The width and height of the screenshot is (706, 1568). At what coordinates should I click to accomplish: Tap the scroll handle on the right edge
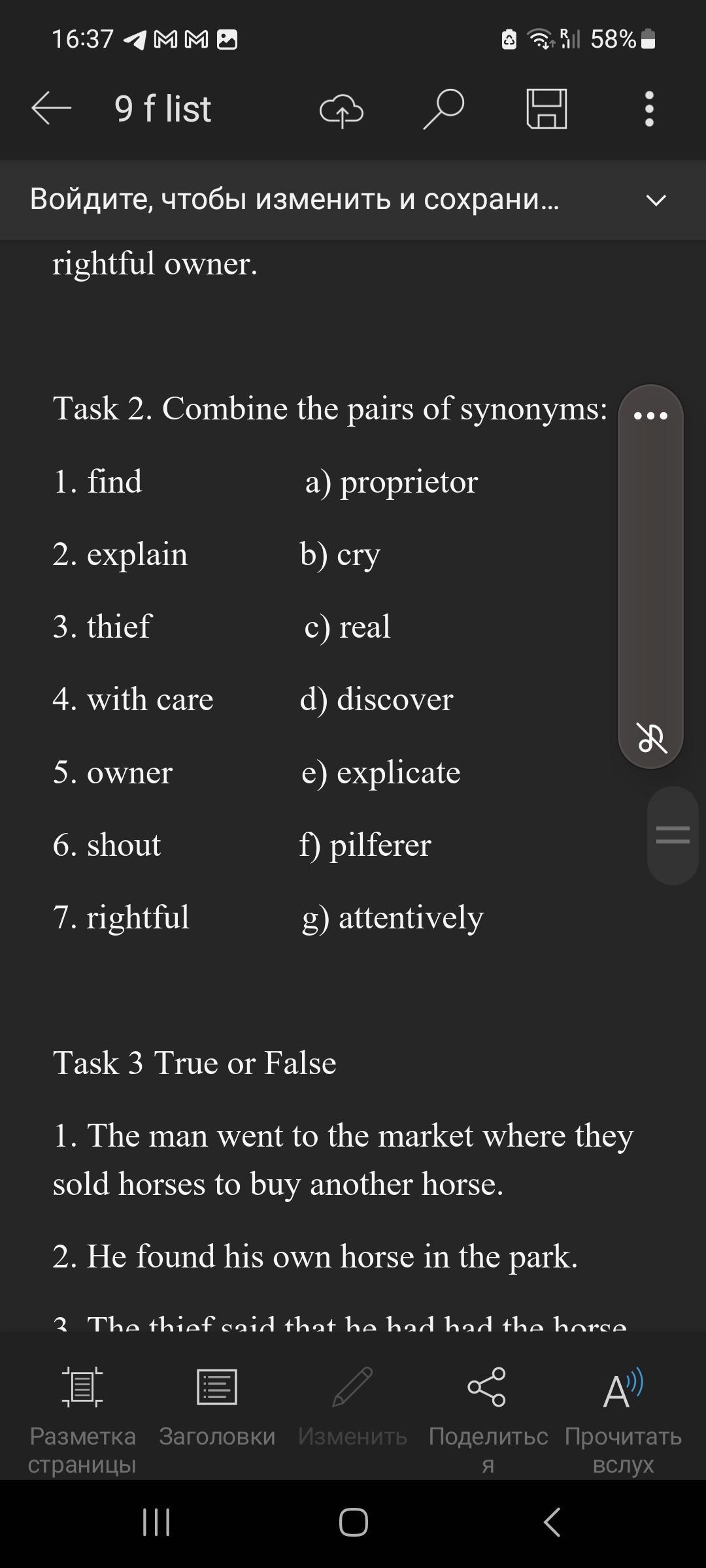click(x=673, y=835)
